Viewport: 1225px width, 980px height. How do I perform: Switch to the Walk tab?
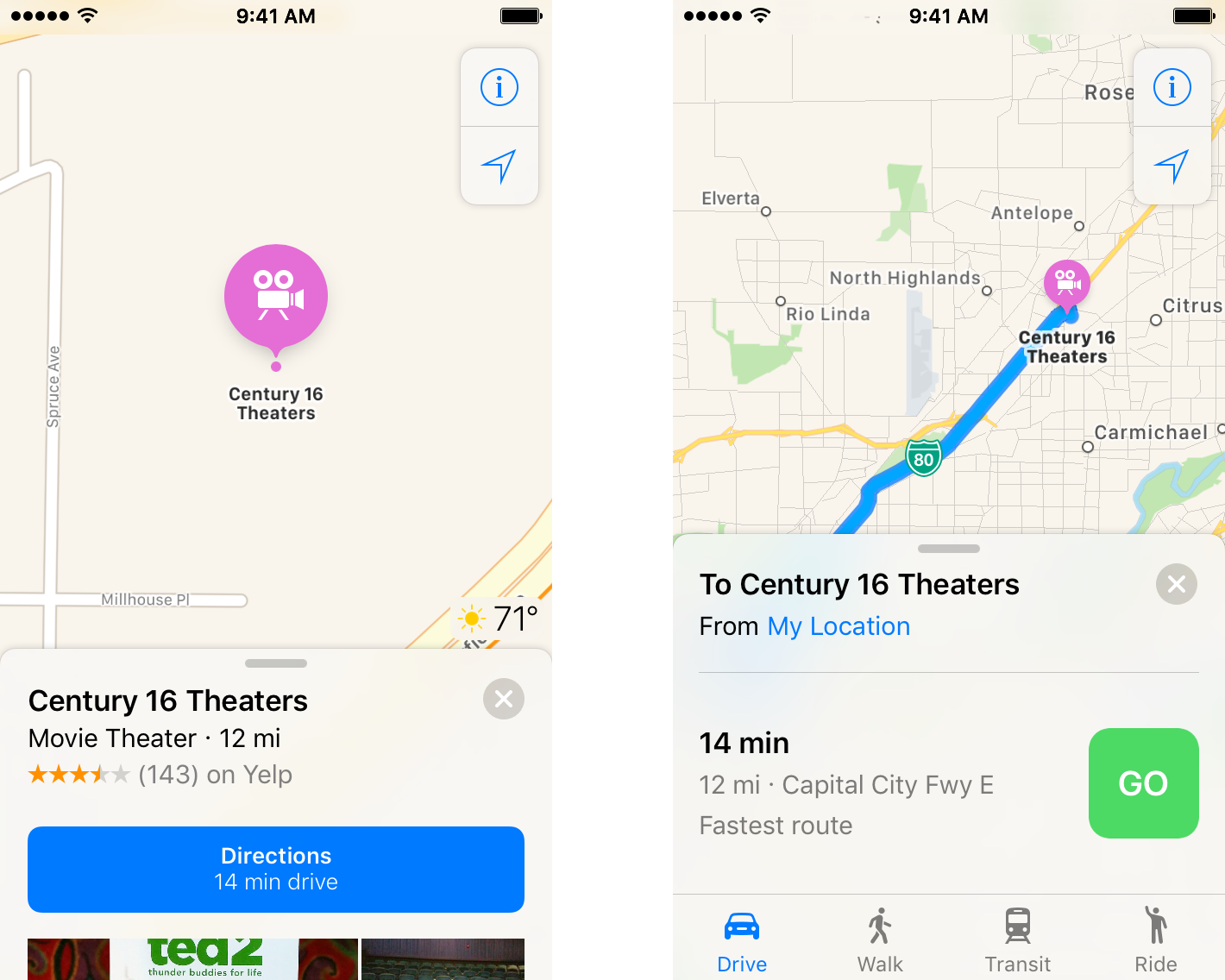tap(880, 940)
